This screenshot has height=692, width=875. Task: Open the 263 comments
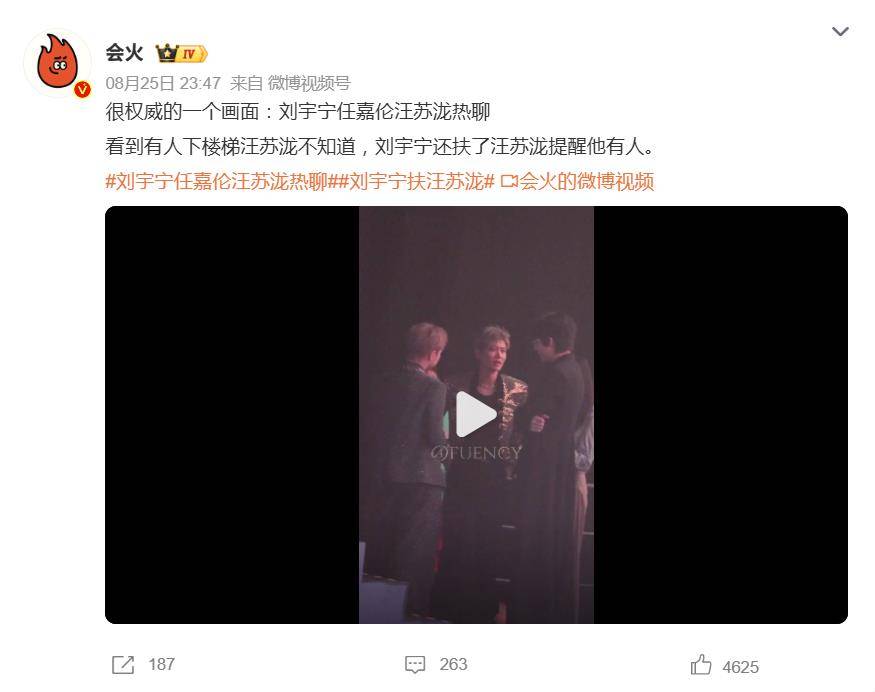pyautogui.click(x=436, y=664)
